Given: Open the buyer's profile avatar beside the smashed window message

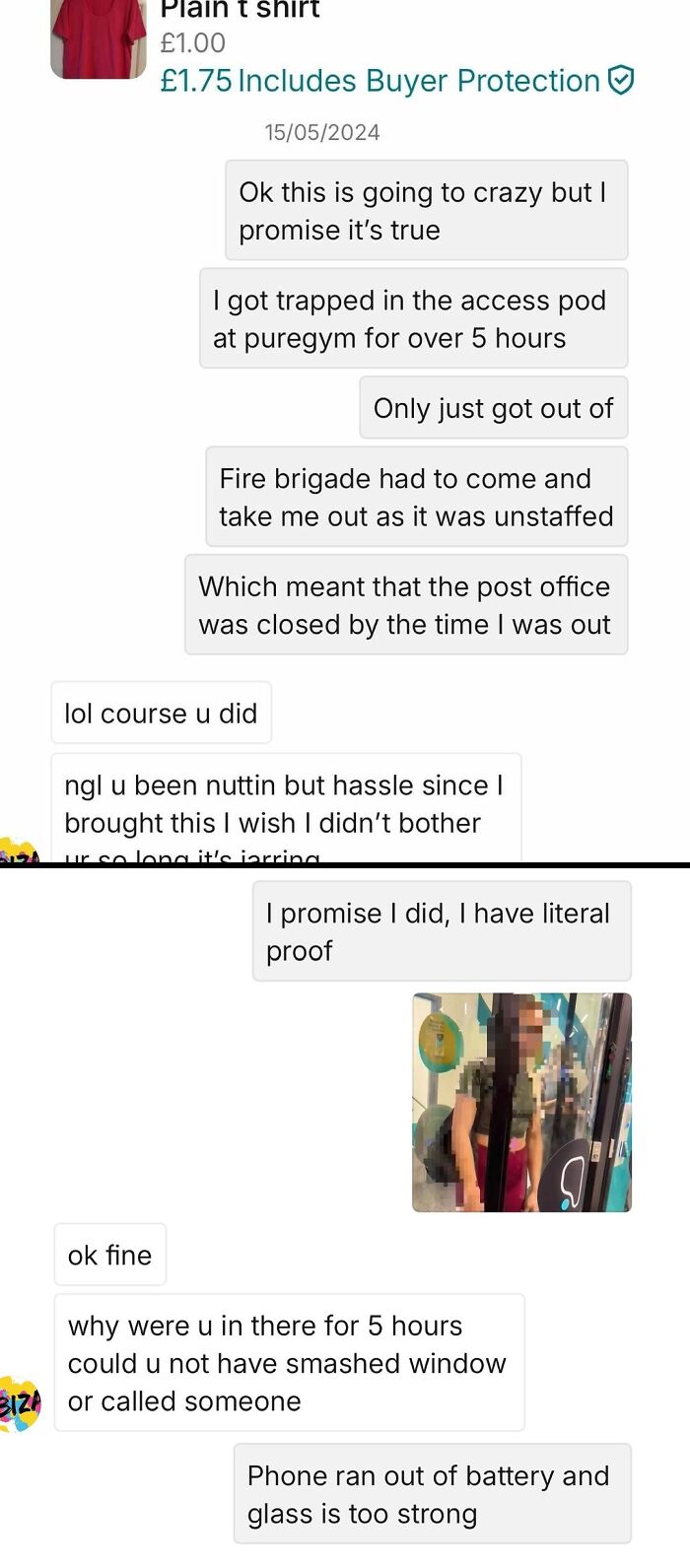Looking at the screenshot, I should point(20,1402).
